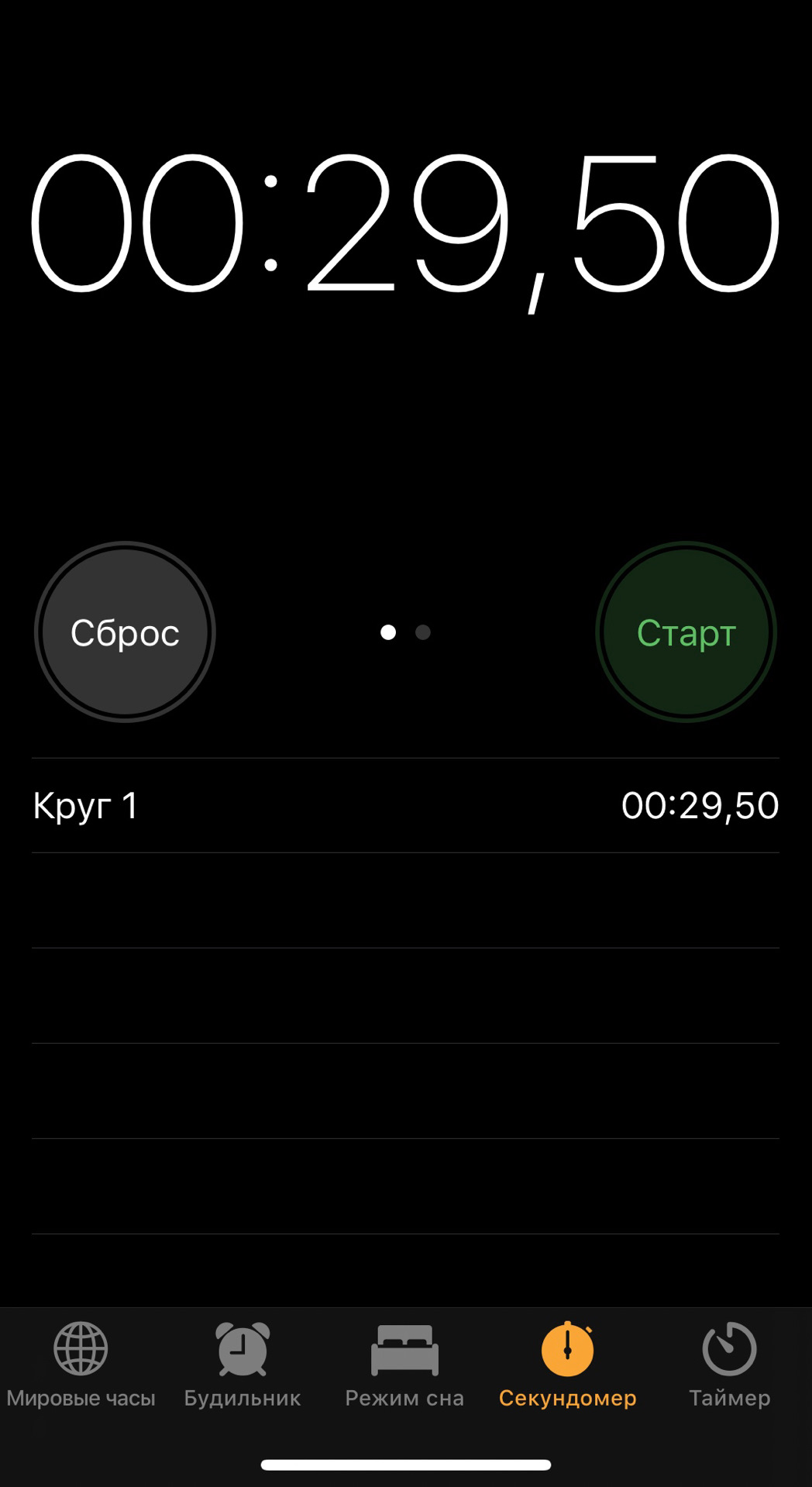
Task: Open the Будильник tab
Action: pos(243,1365)
